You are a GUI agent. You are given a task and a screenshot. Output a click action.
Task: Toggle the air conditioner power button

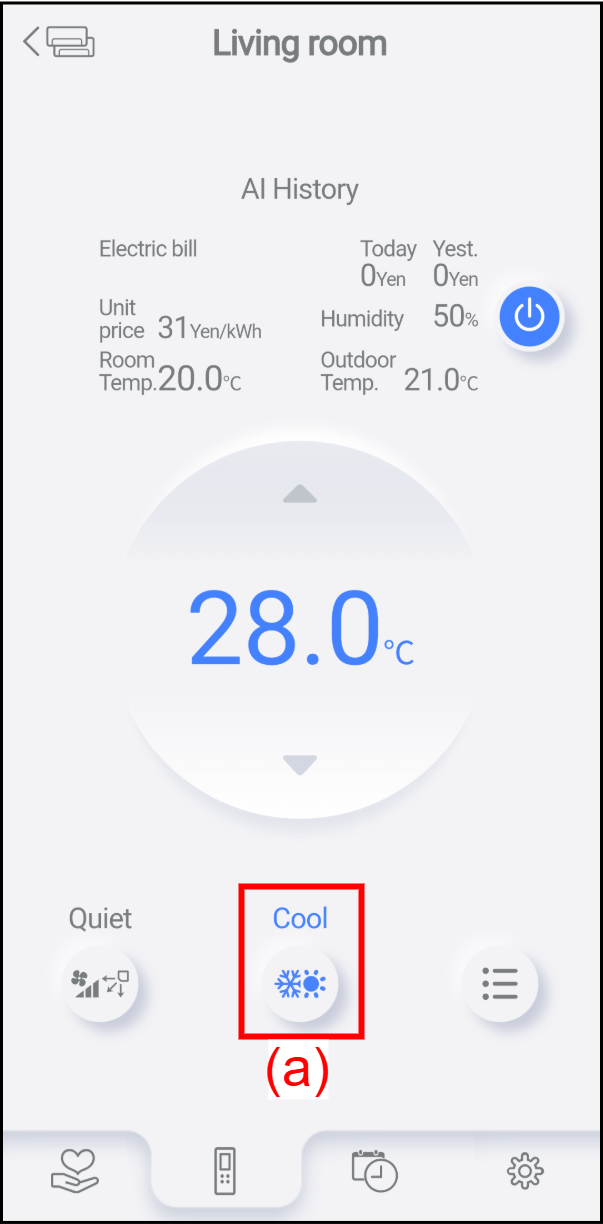coord(530,318)
